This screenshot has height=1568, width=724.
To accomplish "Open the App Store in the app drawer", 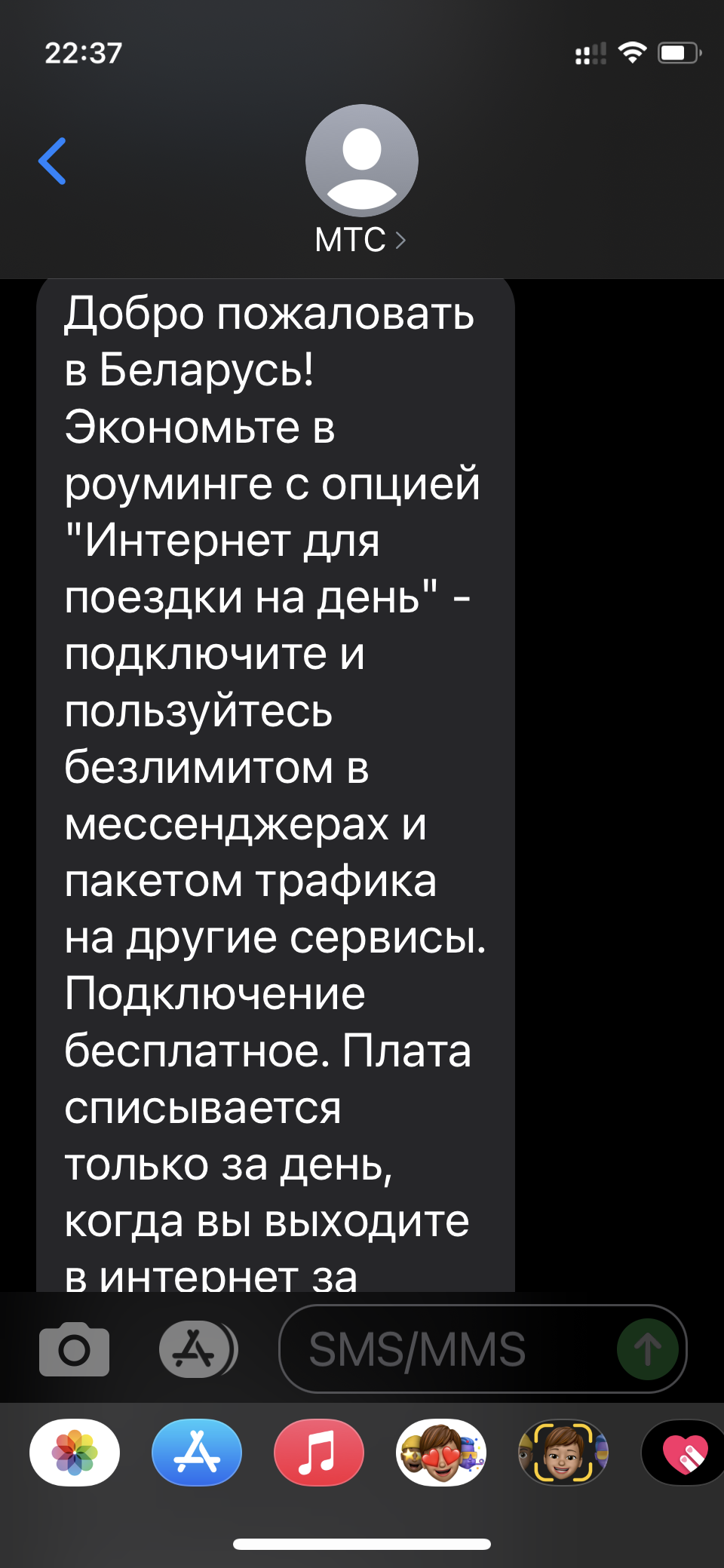I will tap(197, 1453).
